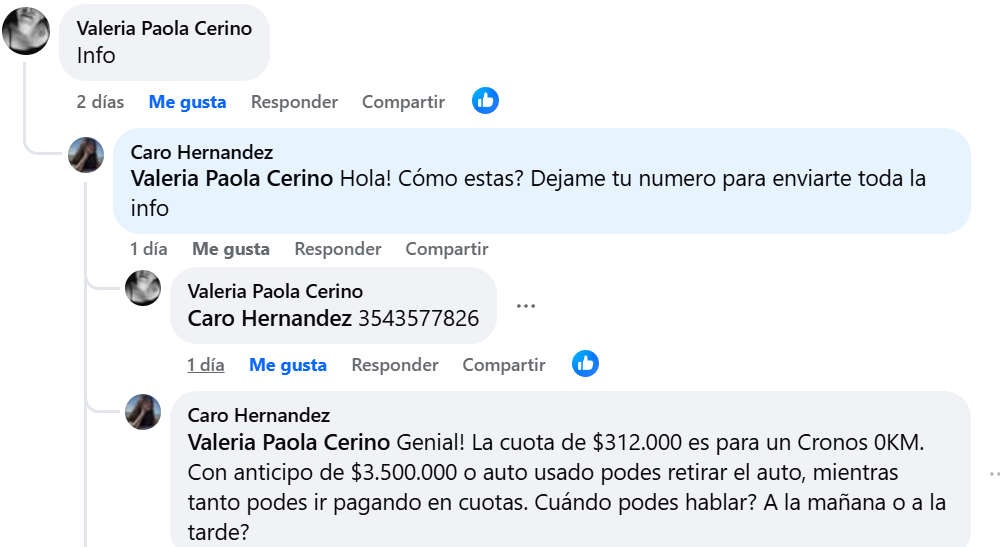Open mentioned Valeria Paola Cerino in Genial reply
Viewport: 1000px width, 547px height.
pos(288,442)
